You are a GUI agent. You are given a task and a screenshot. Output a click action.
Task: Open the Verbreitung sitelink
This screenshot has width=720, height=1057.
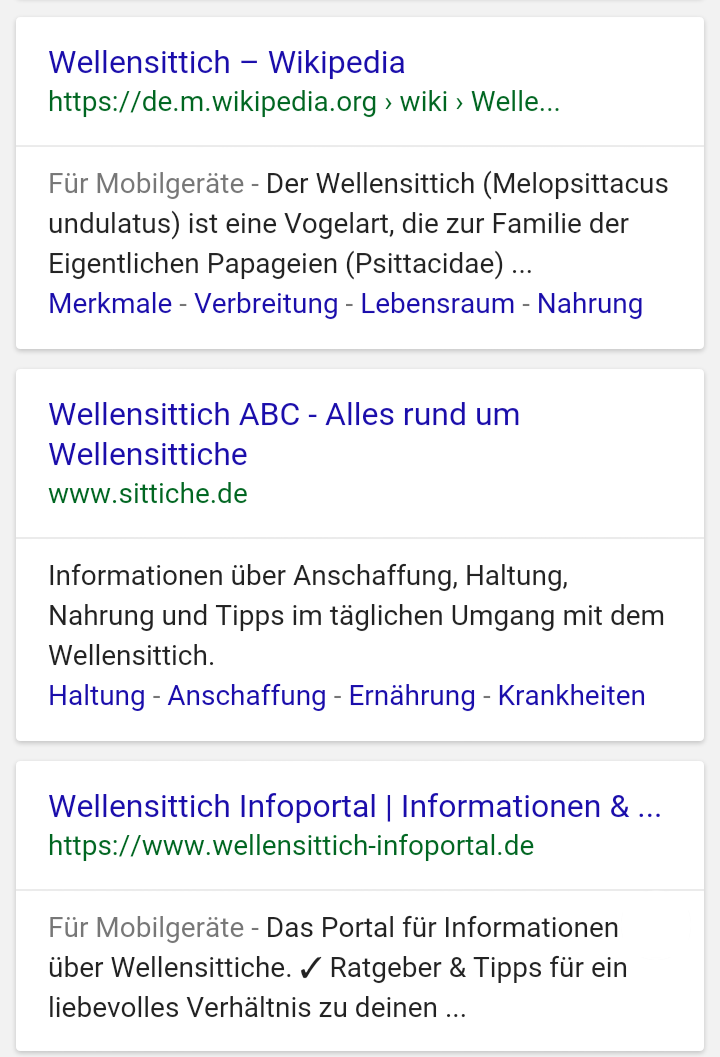[x=266, y=304]
